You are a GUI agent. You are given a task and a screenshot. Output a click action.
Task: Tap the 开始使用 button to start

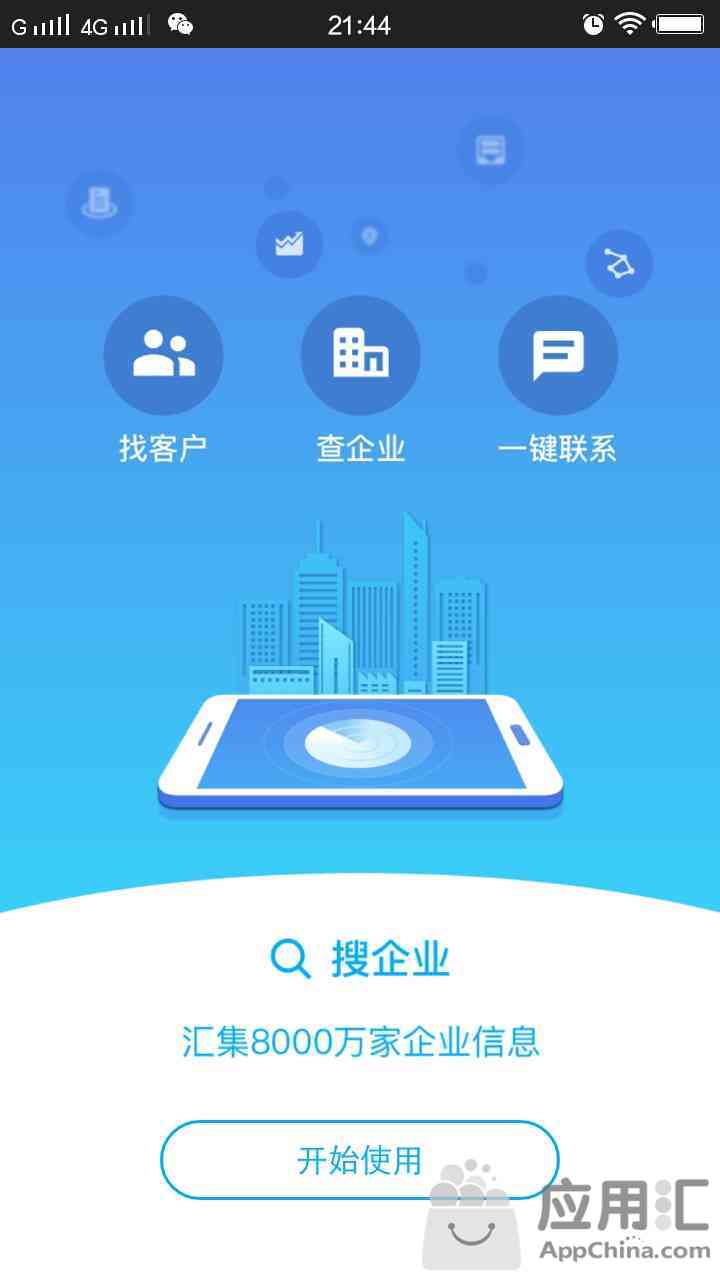point(359,1160)
